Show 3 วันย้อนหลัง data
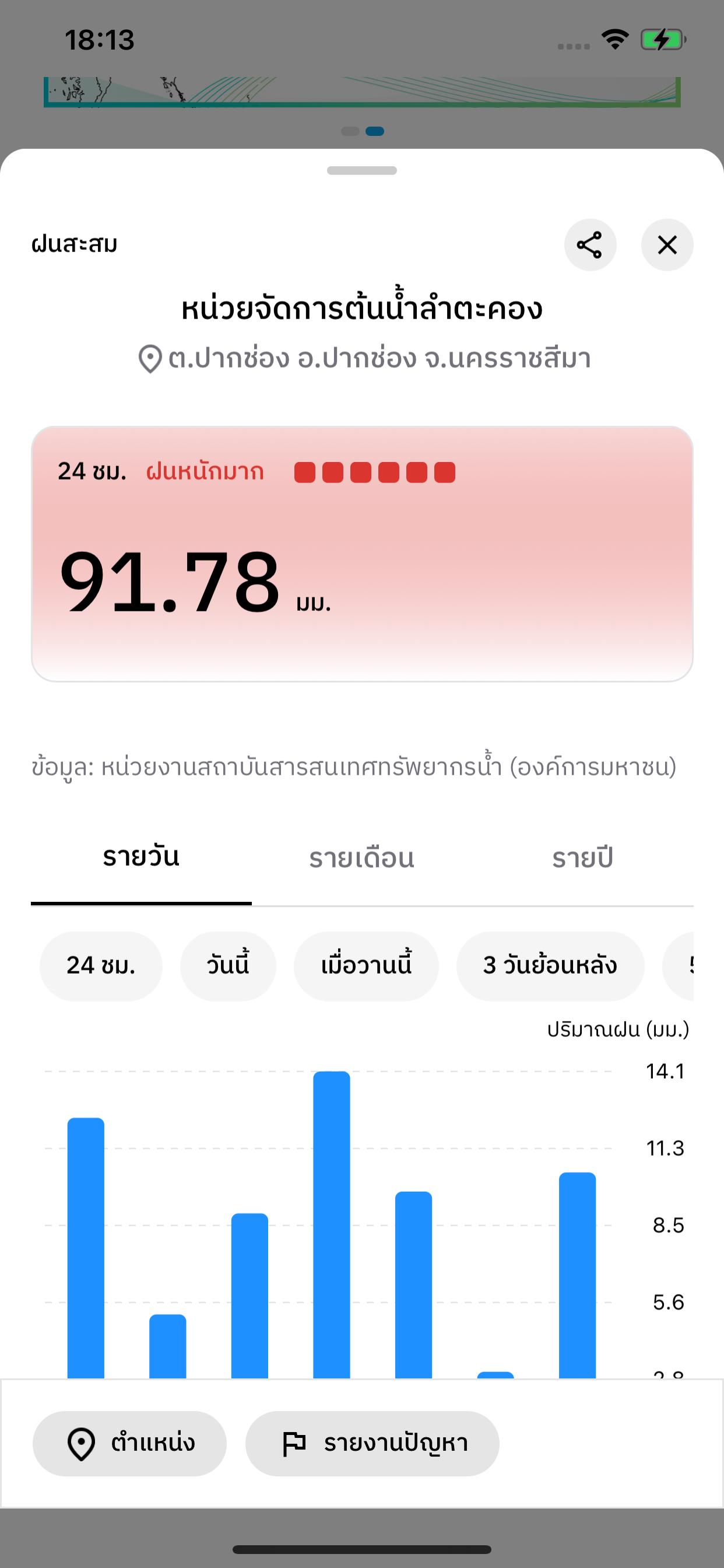The width and height of the screenshot is (724, 1568). tap(550, 965)
